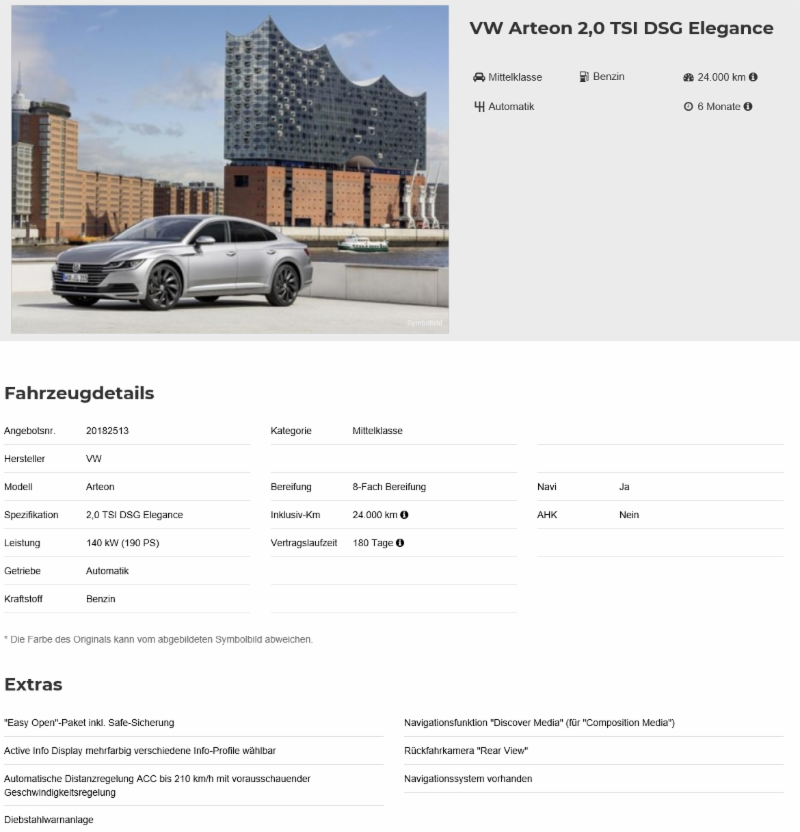The image size is (800, 832).
Task: Open info icon beside 24.000 km in header
Action: tap(753, 77)
